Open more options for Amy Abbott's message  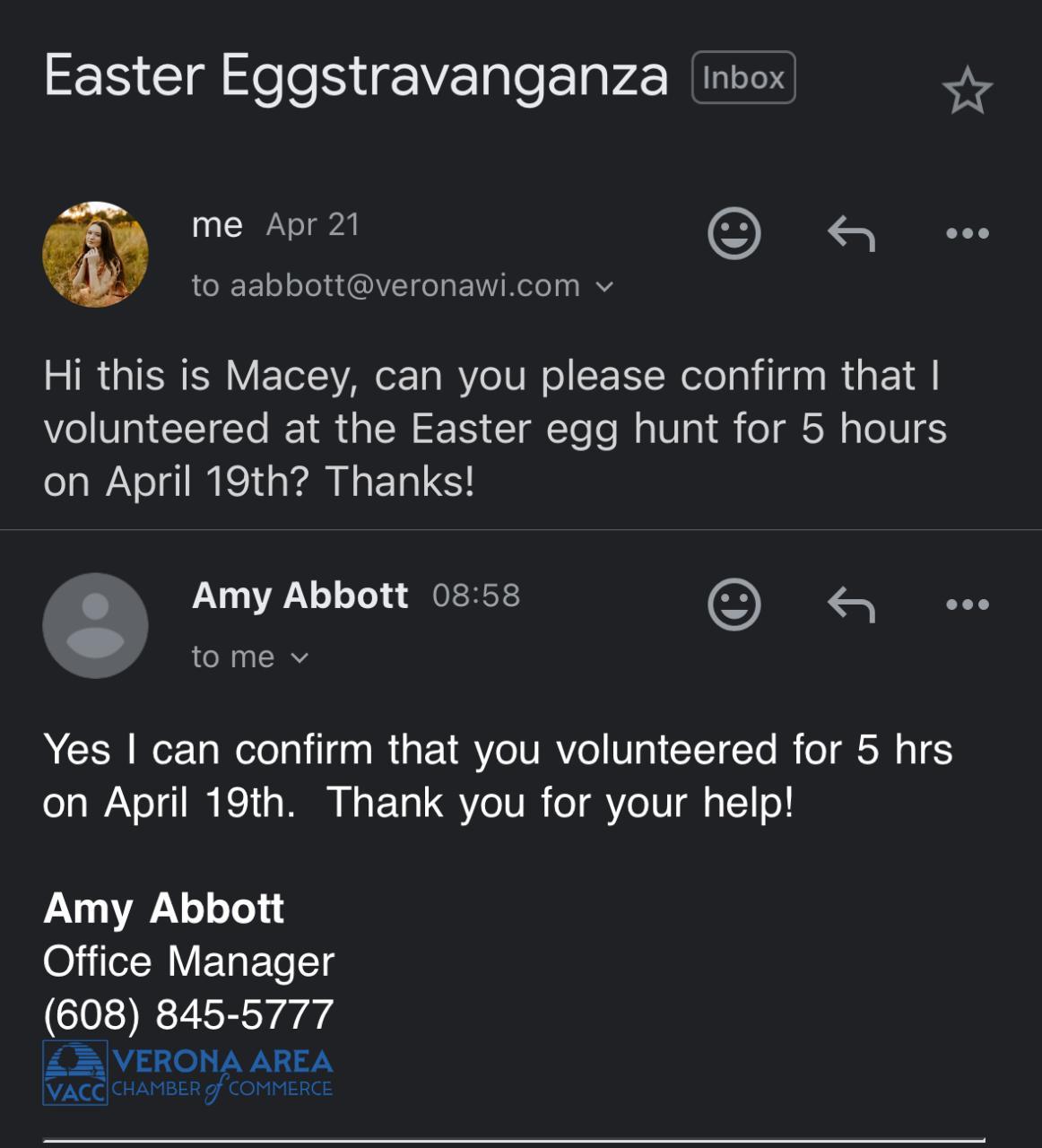tap(968, 604)
